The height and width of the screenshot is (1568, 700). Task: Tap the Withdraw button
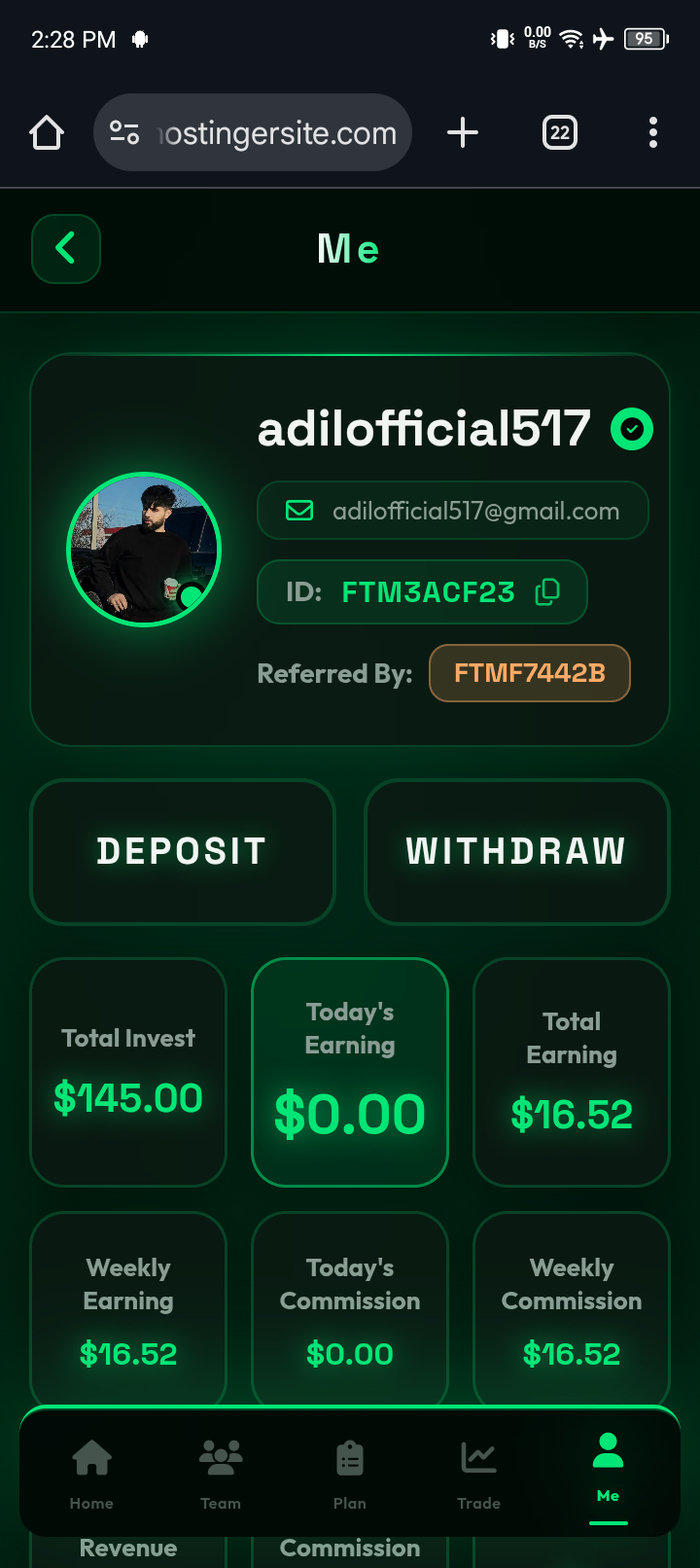click(x=517, y=851)
